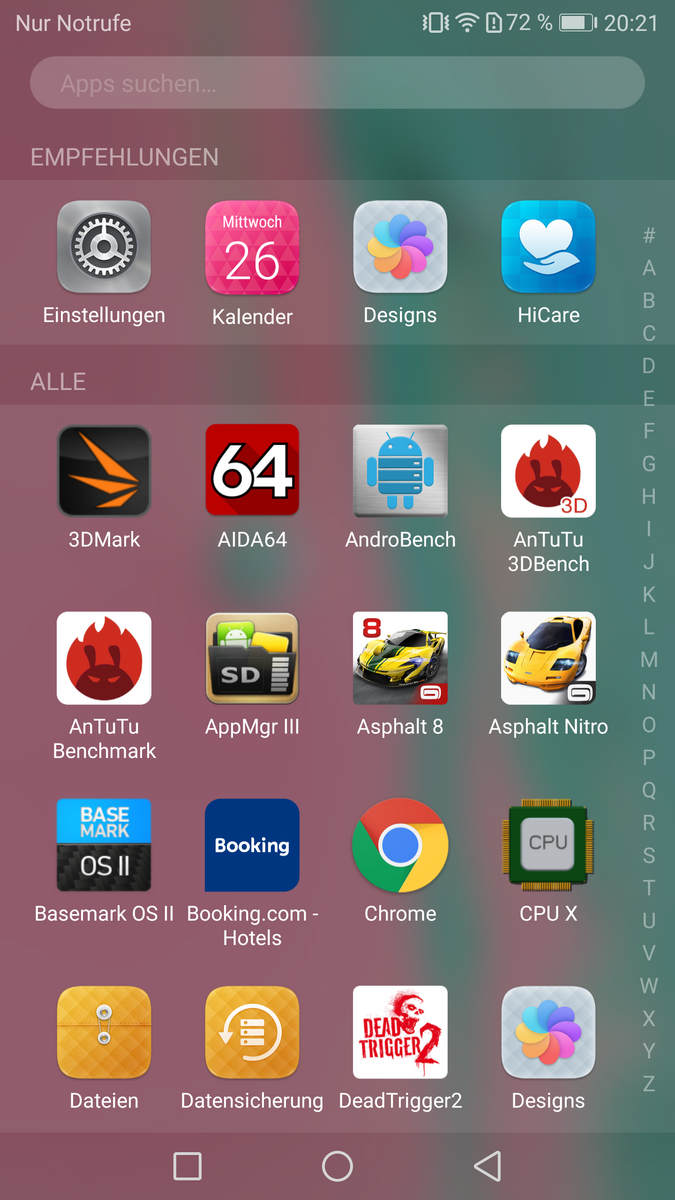Launch the Chrome browser

400,845
